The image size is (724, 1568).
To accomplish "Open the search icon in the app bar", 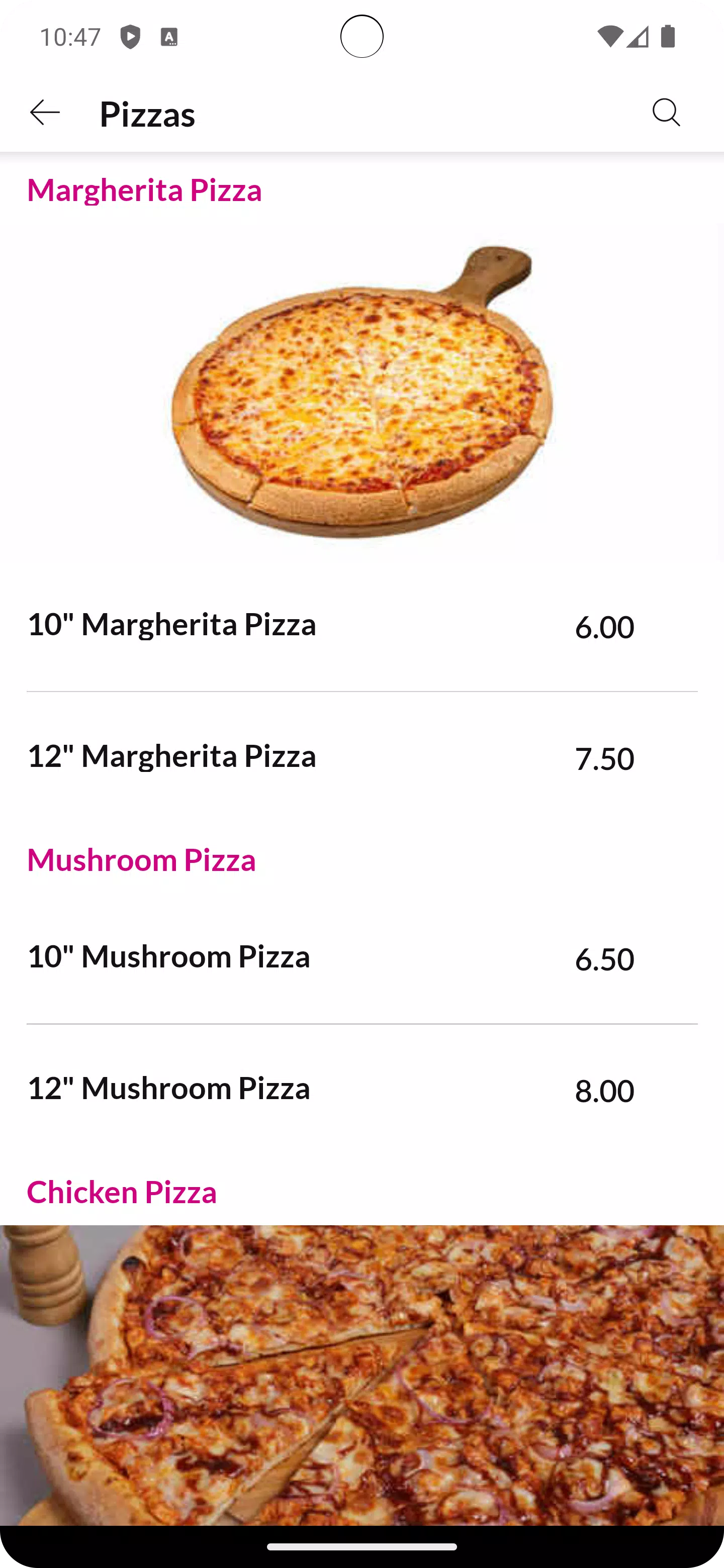I will tap(666, 113).
